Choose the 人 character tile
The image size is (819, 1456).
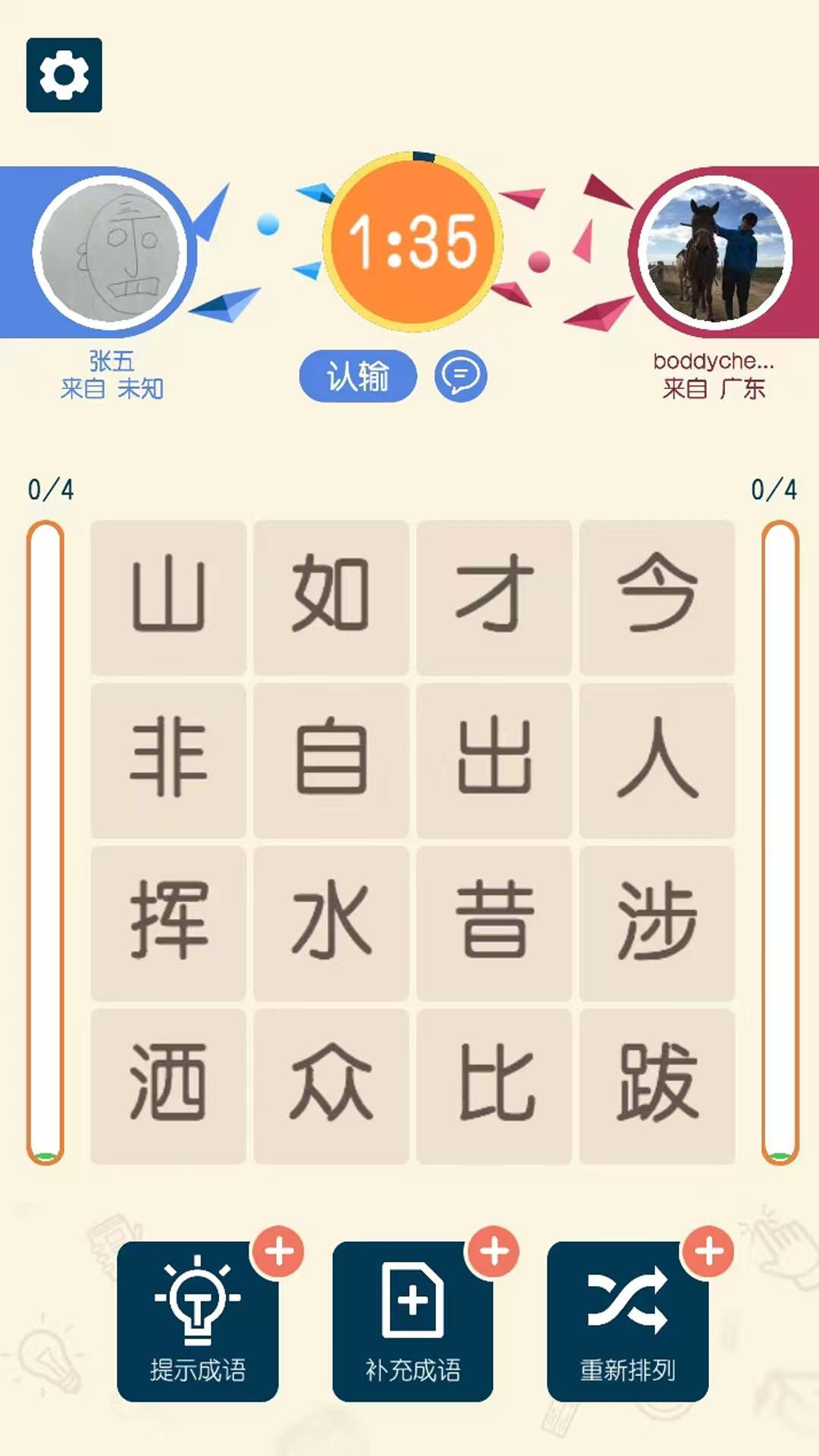[657, 760]
